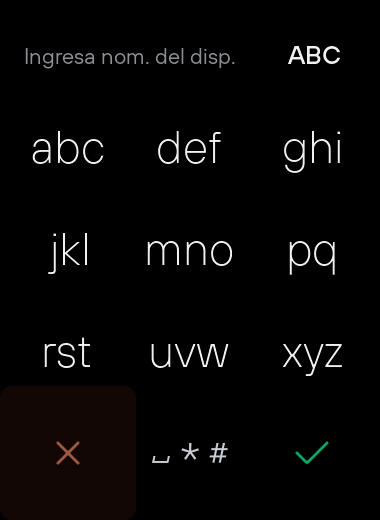
Task: Select the def key
Action: point(189,148)
